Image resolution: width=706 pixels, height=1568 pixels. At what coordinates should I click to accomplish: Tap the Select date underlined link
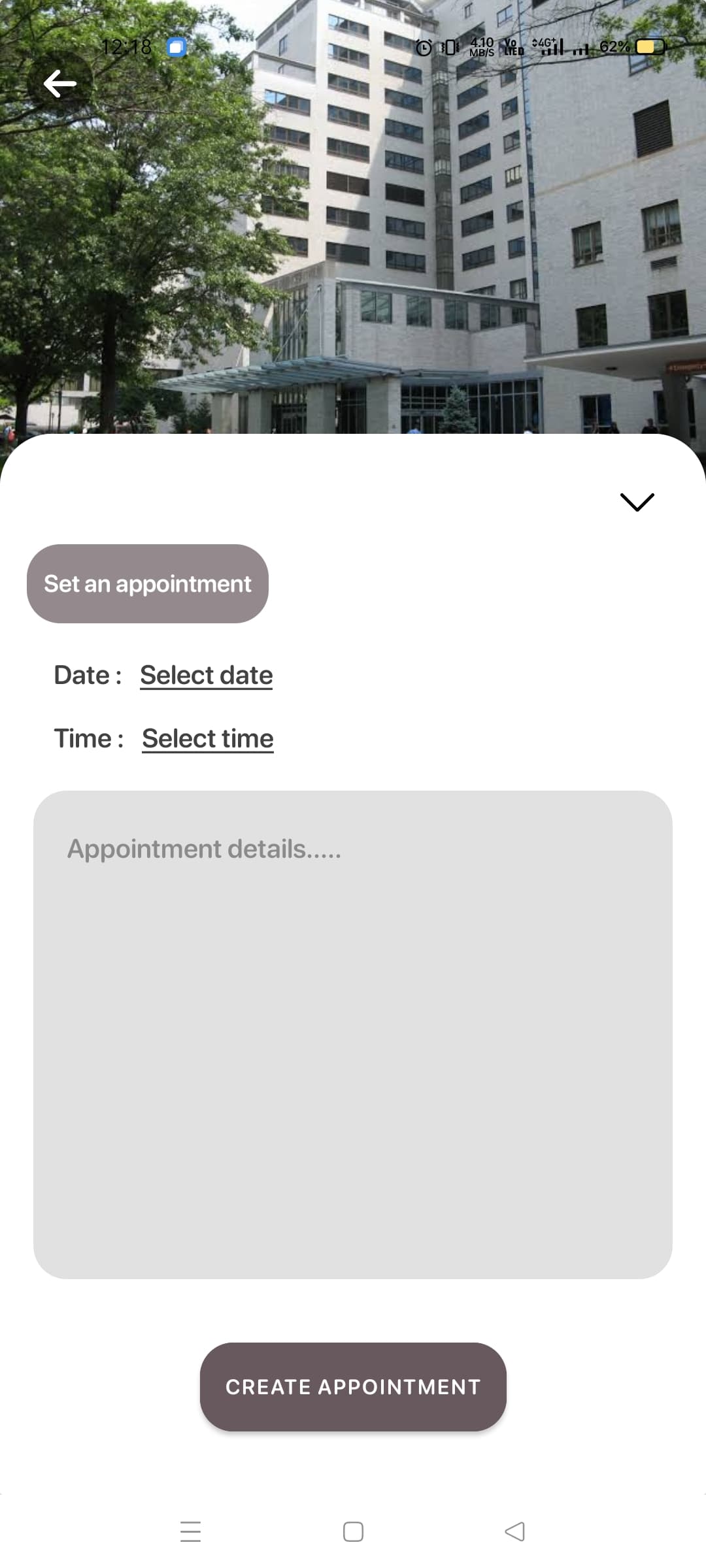205,675
